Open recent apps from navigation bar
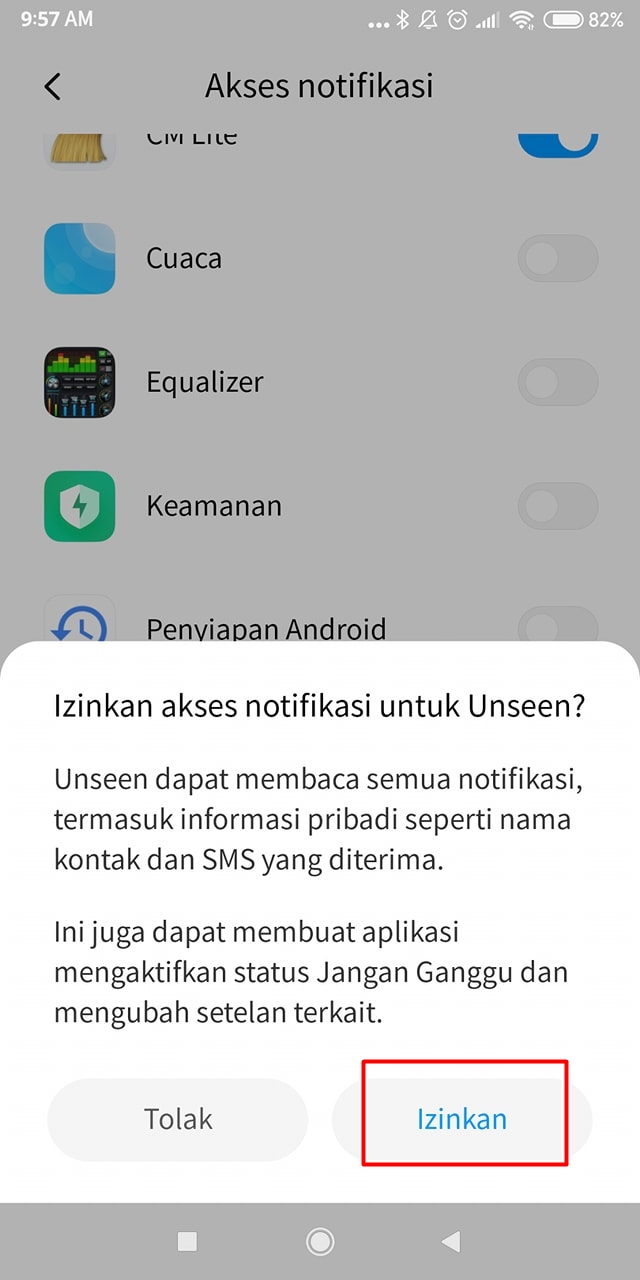 tap(187, 1241)
